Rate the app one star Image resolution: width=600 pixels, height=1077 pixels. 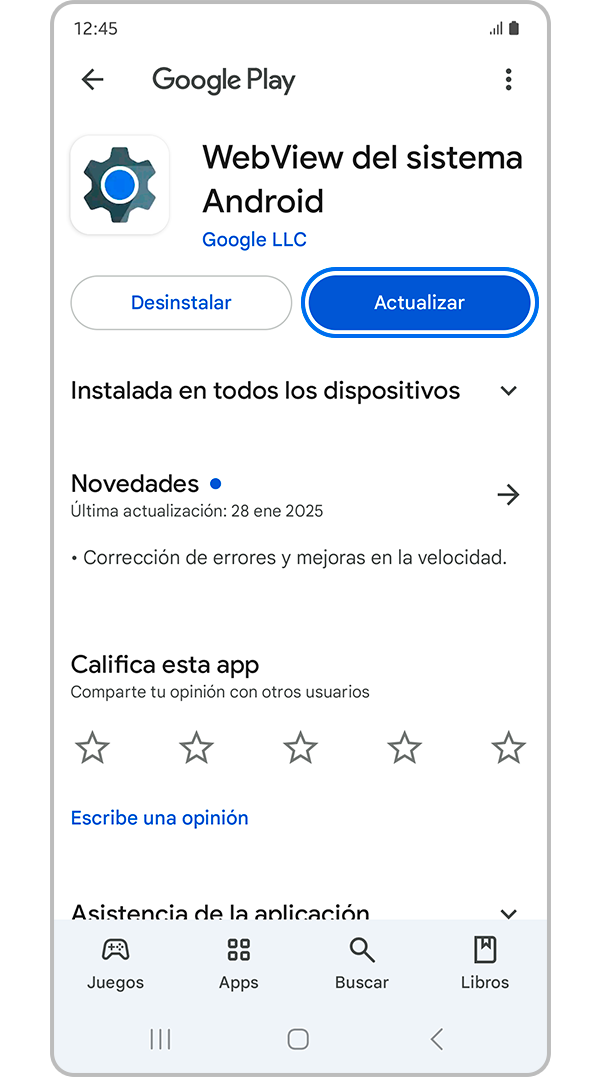click(93, 747)
